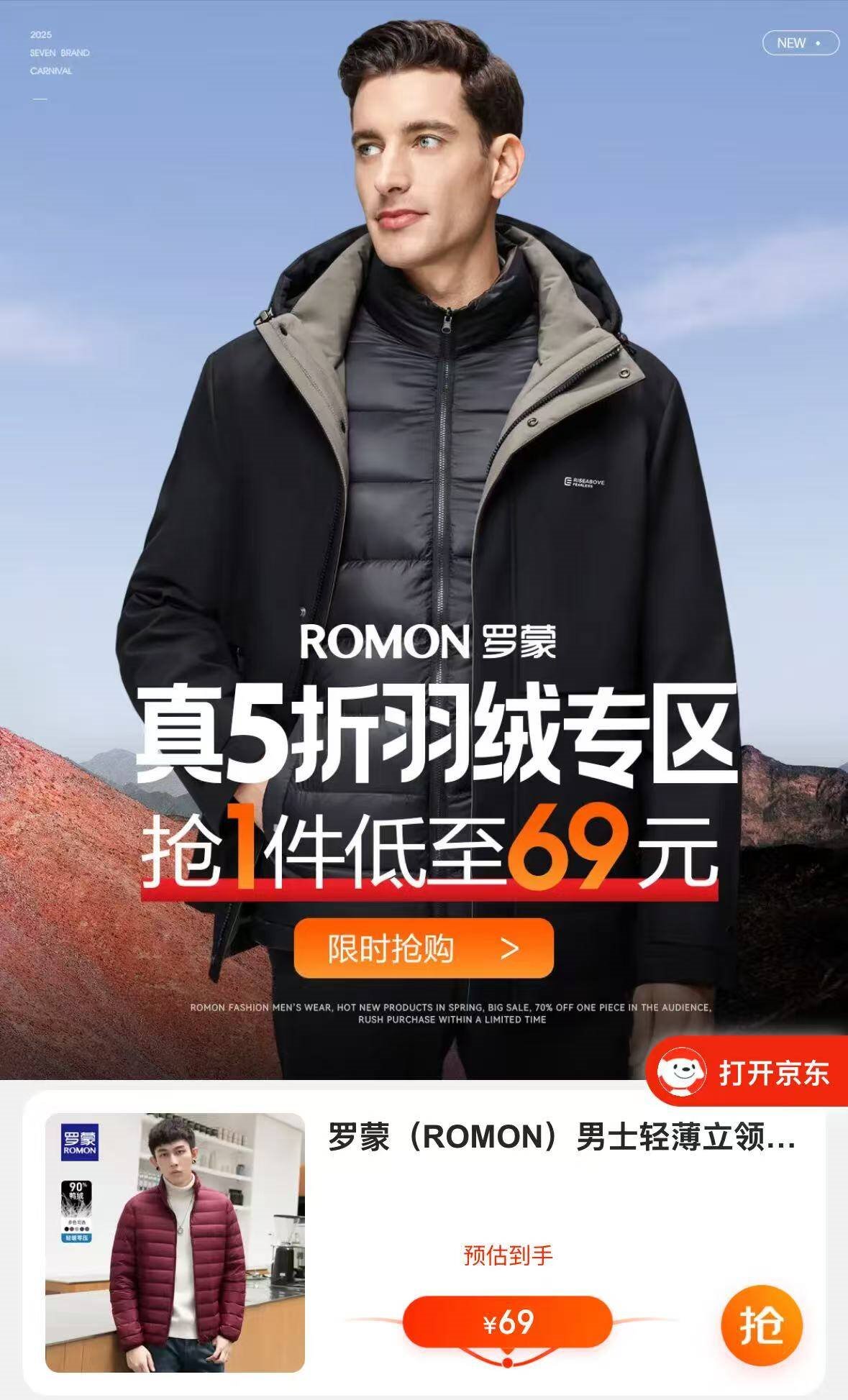Tap the orange 抢 button
The image size is (848, 1400).
coord(762,1324)
